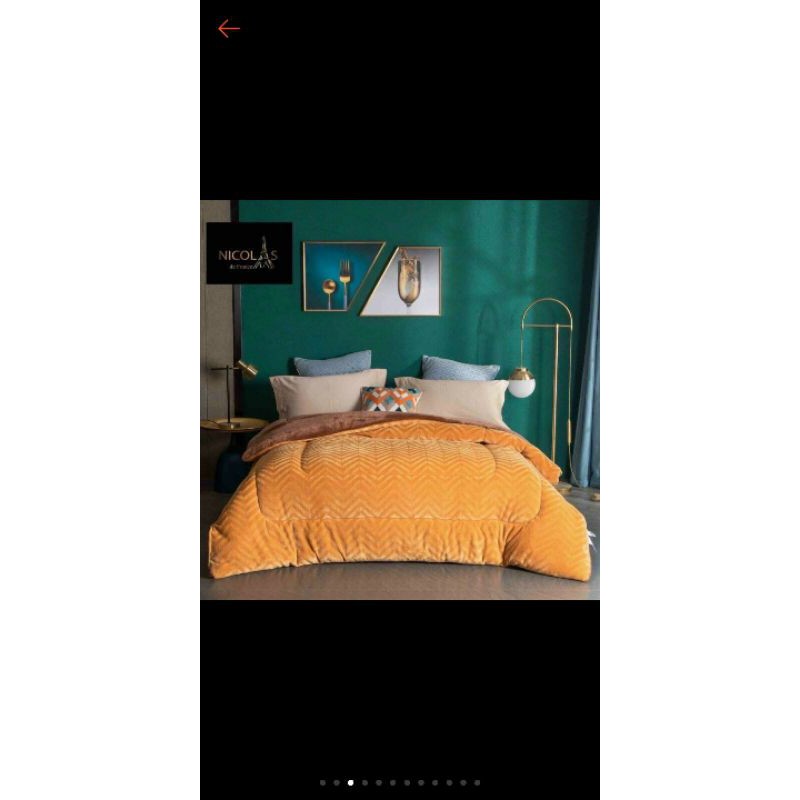Go back using the red arrow

(229, 29)
